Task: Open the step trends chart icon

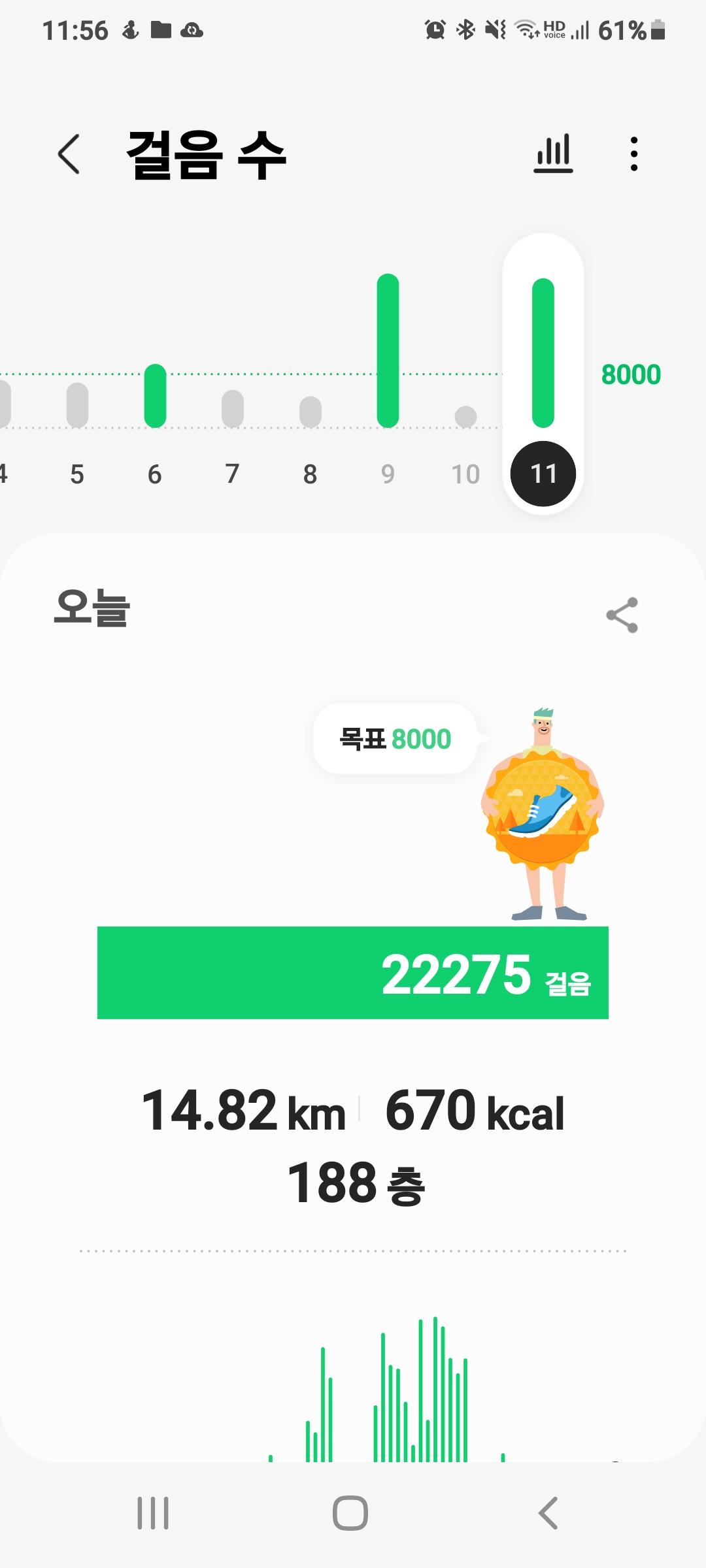Action: tap(553, 154)
